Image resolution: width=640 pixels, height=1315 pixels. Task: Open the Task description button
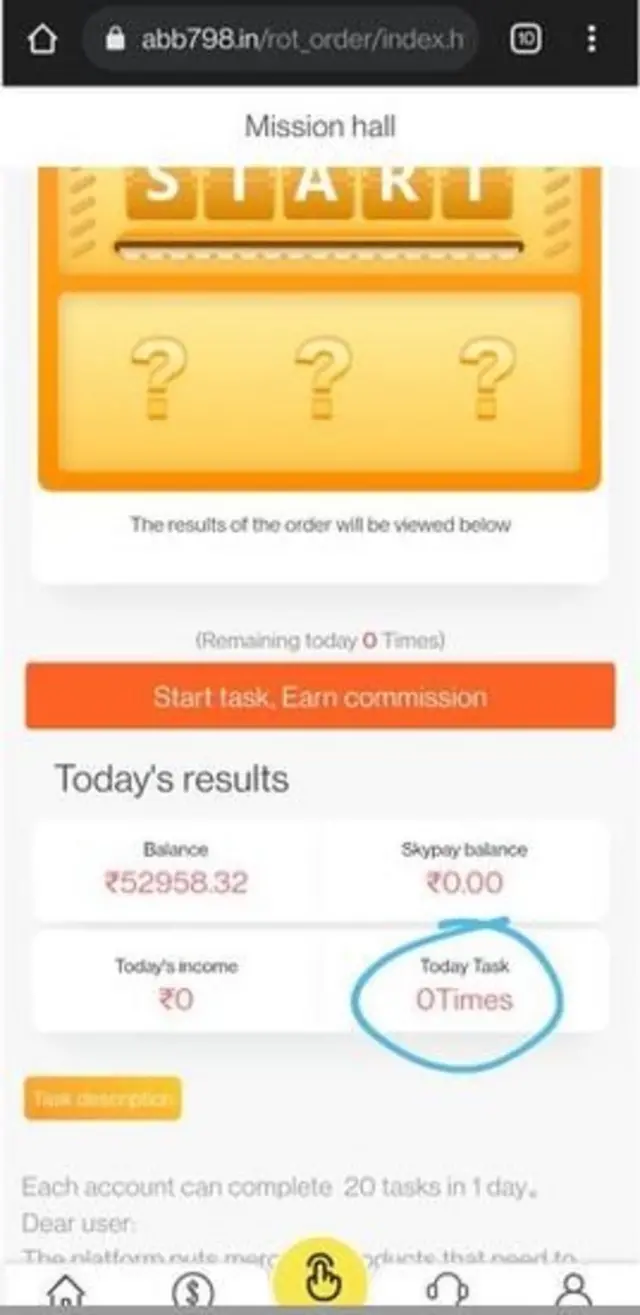[x=103, y=1098]
